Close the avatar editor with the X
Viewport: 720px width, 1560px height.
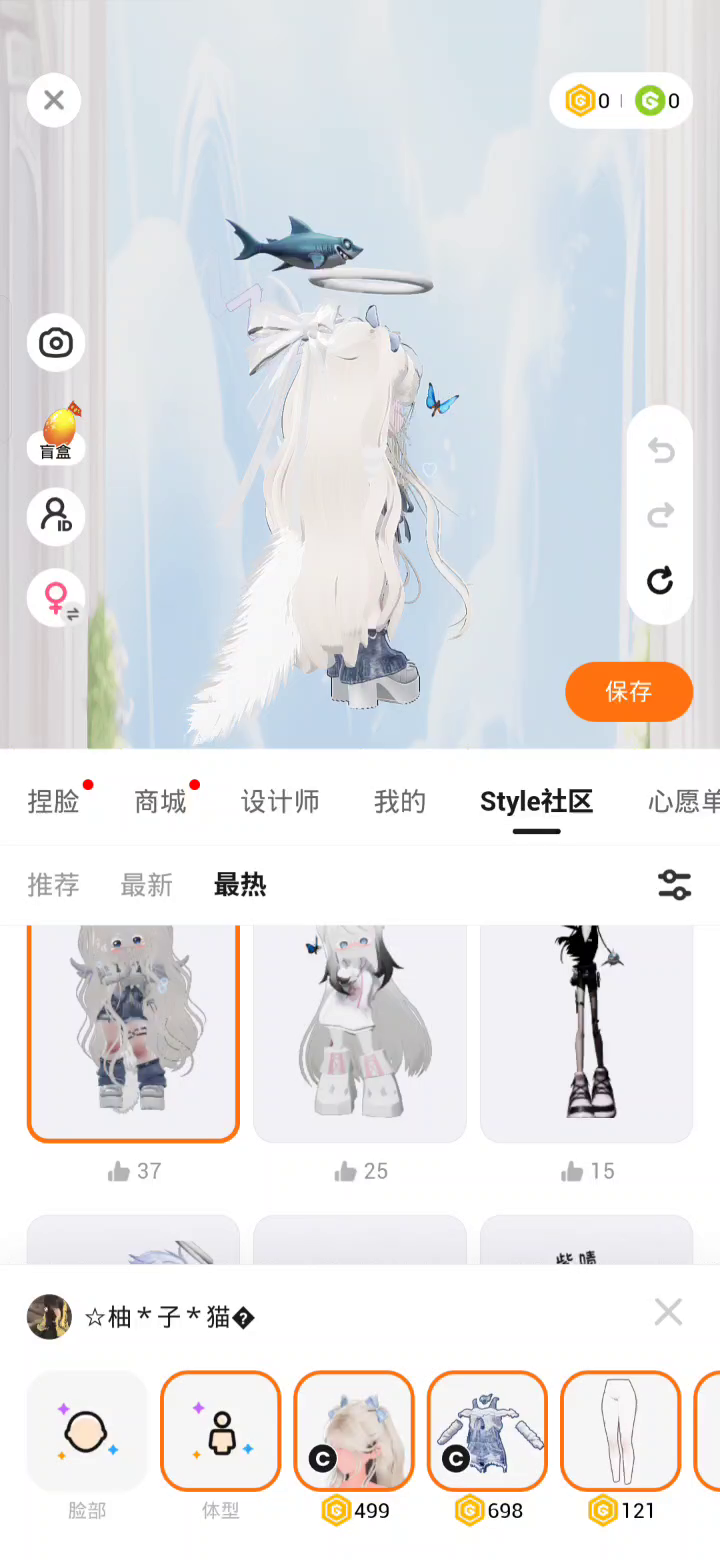point(54,100)
